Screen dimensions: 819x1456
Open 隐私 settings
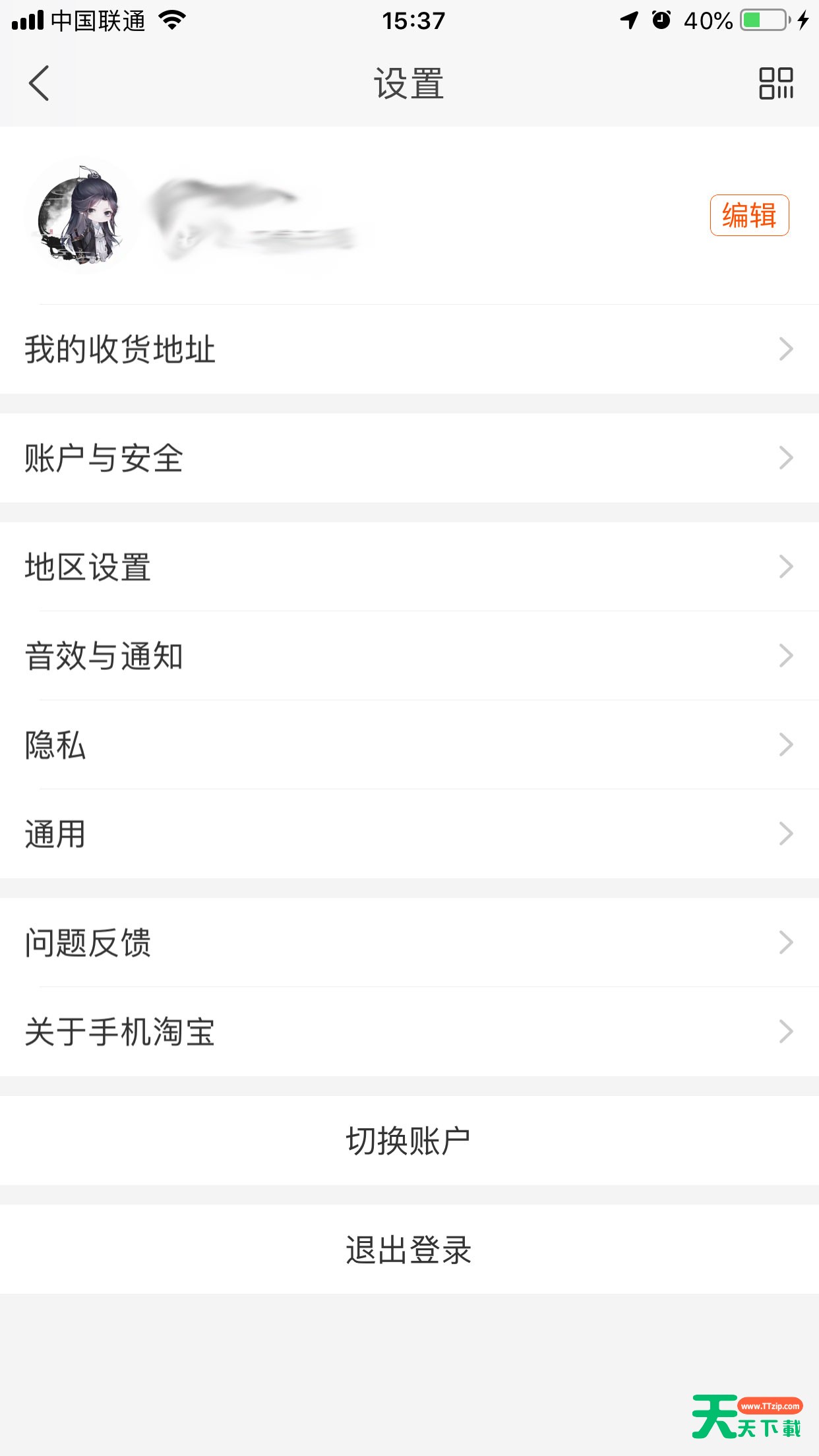(409, 745)
